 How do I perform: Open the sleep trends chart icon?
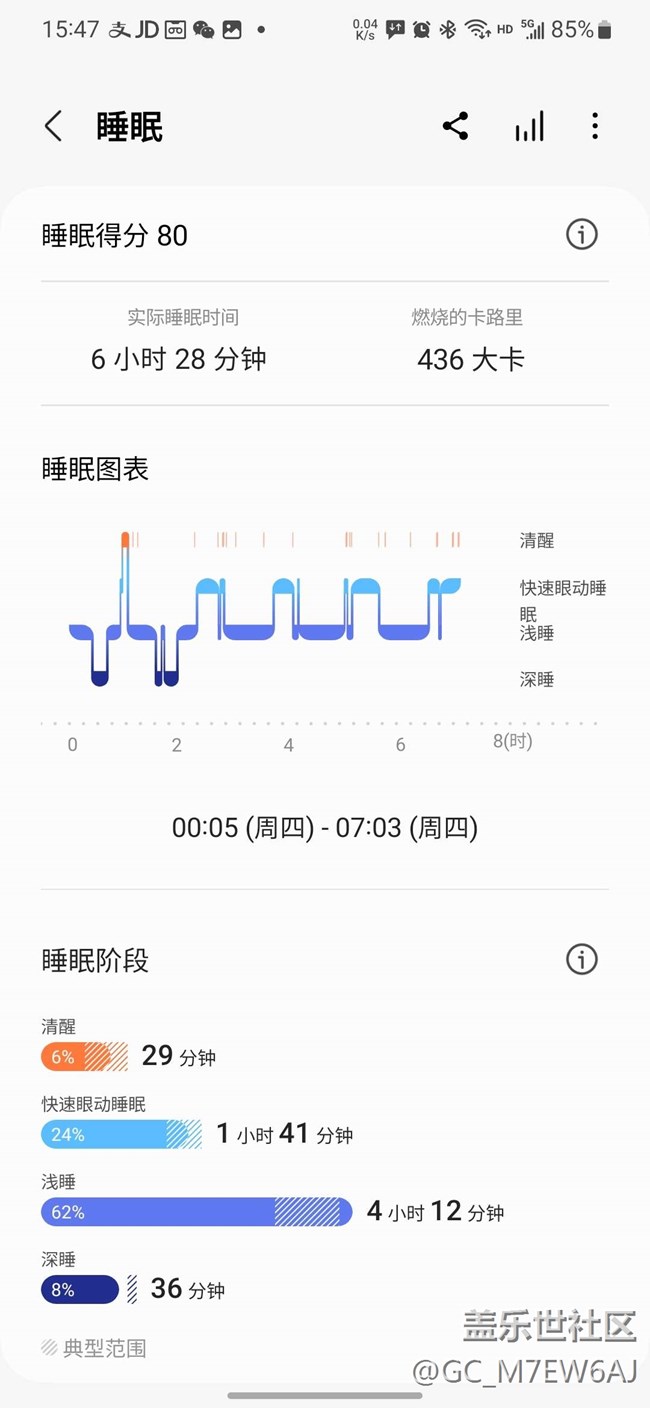[529, 127]
